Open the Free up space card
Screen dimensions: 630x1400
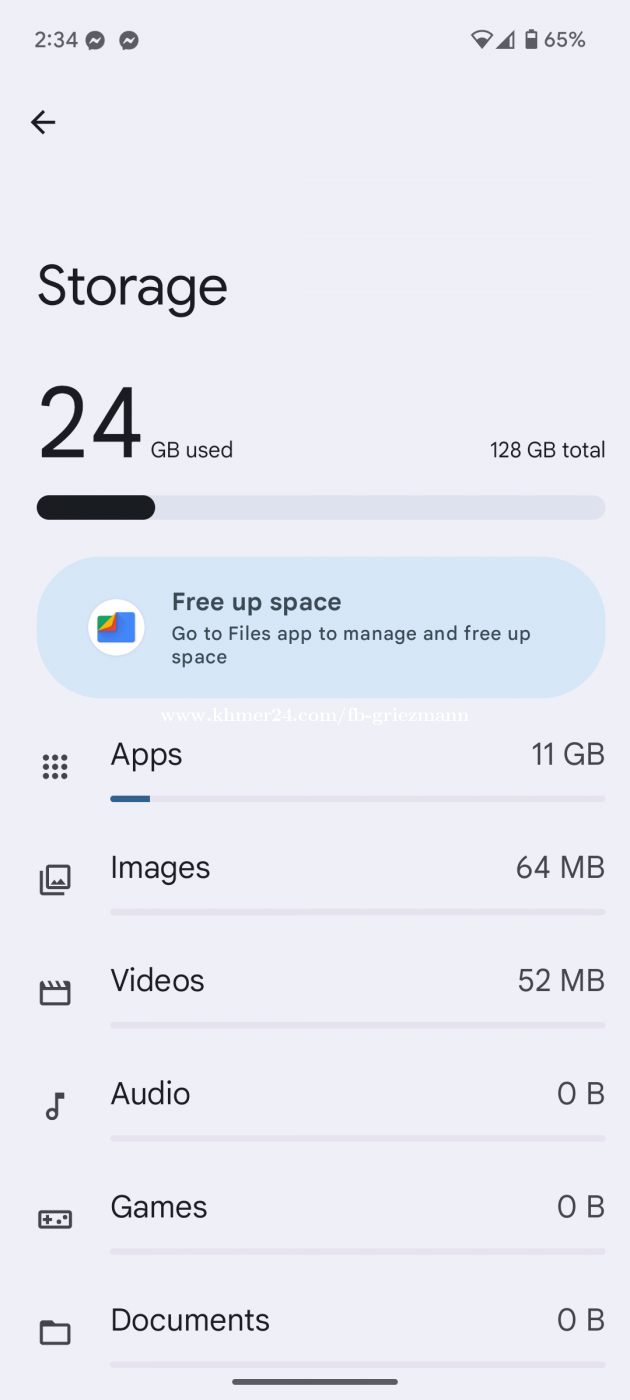coord(321,627)
